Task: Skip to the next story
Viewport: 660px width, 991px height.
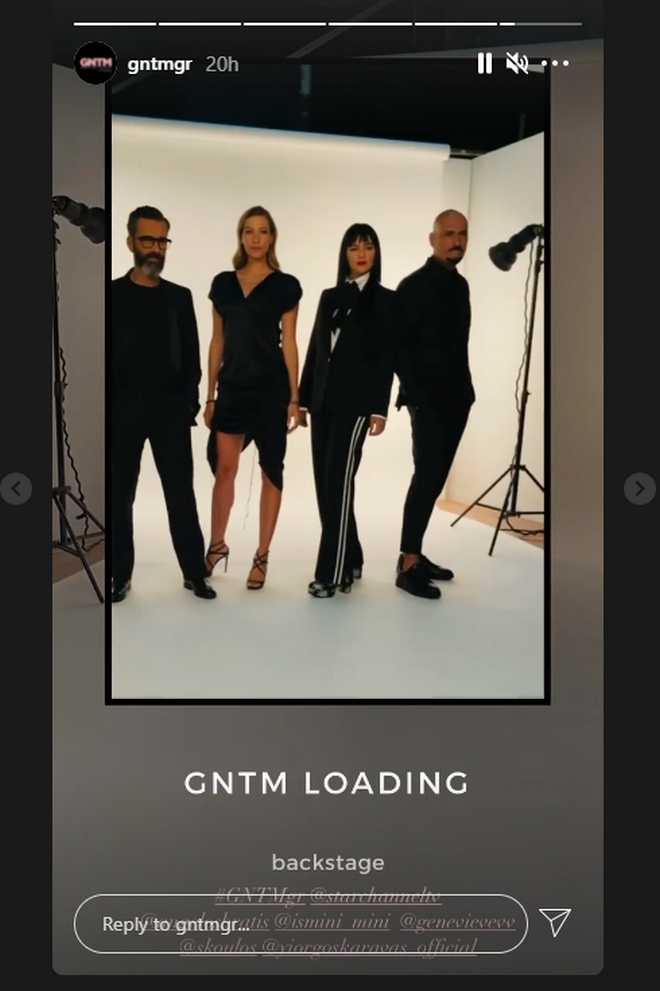Action: point(640,488)
